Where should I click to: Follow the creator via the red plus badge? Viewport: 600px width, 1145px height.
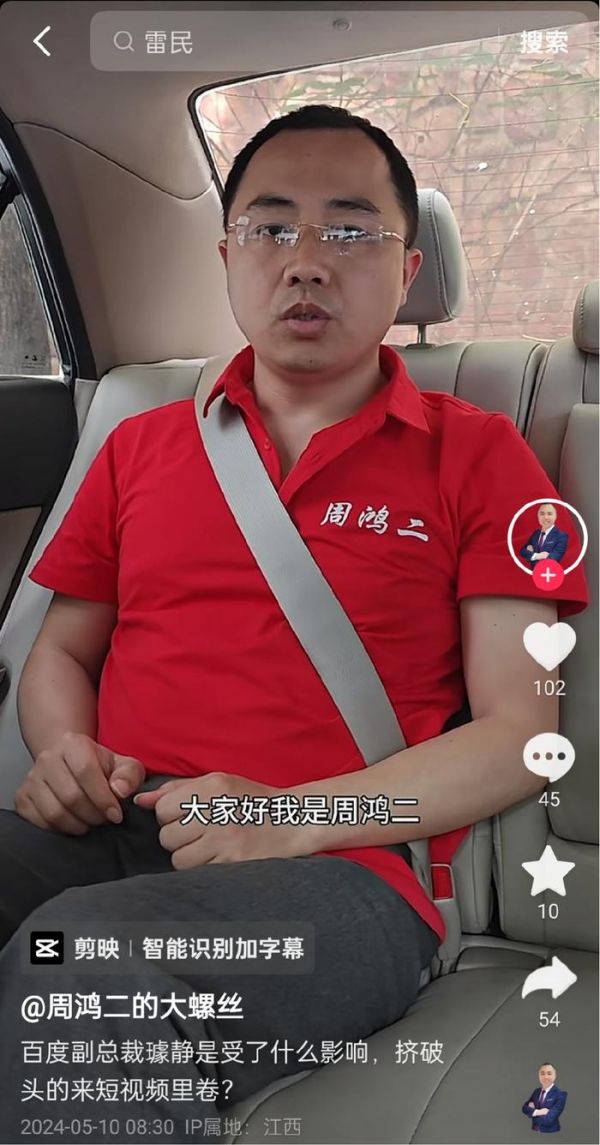(547, 576)
